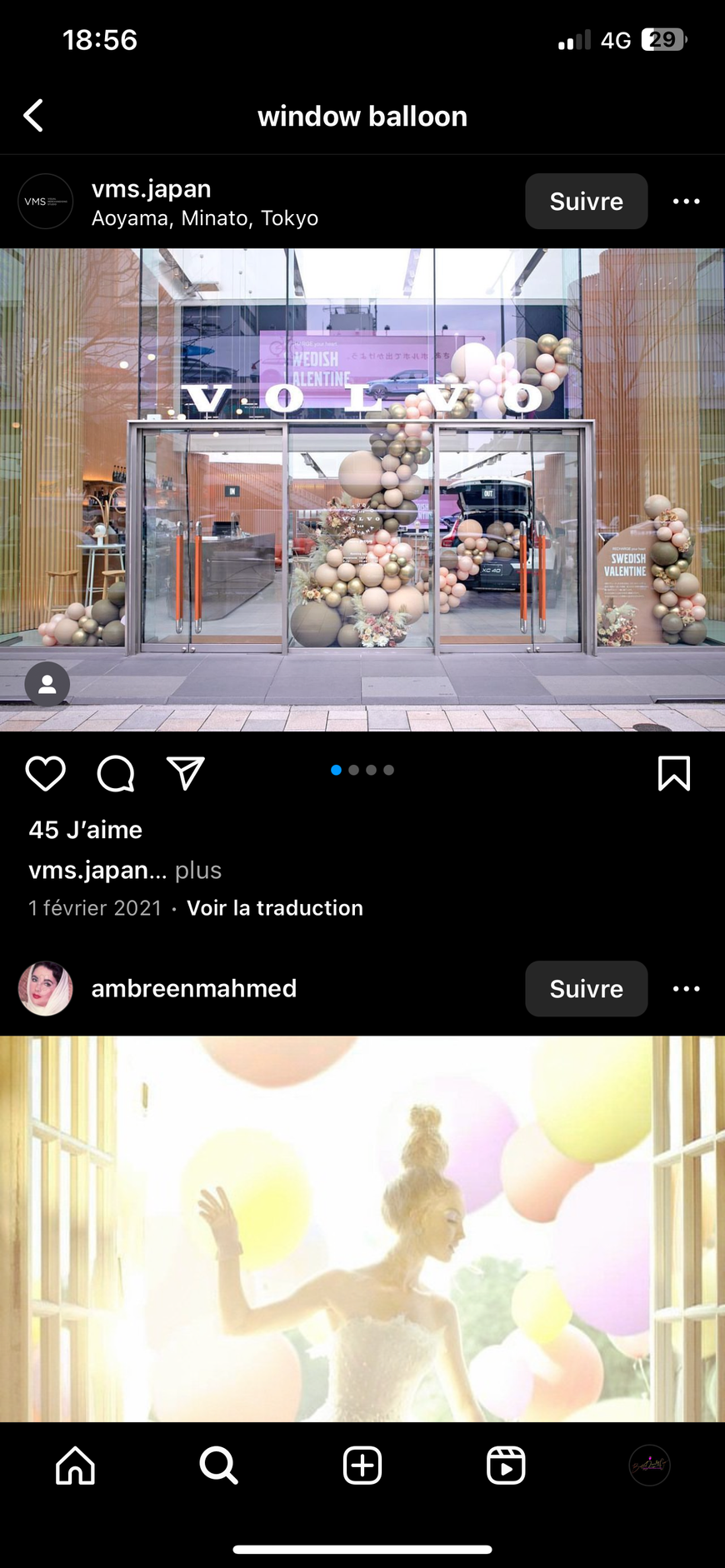Create a new post
725x1568 pixels.
[x=362, y=1465]
